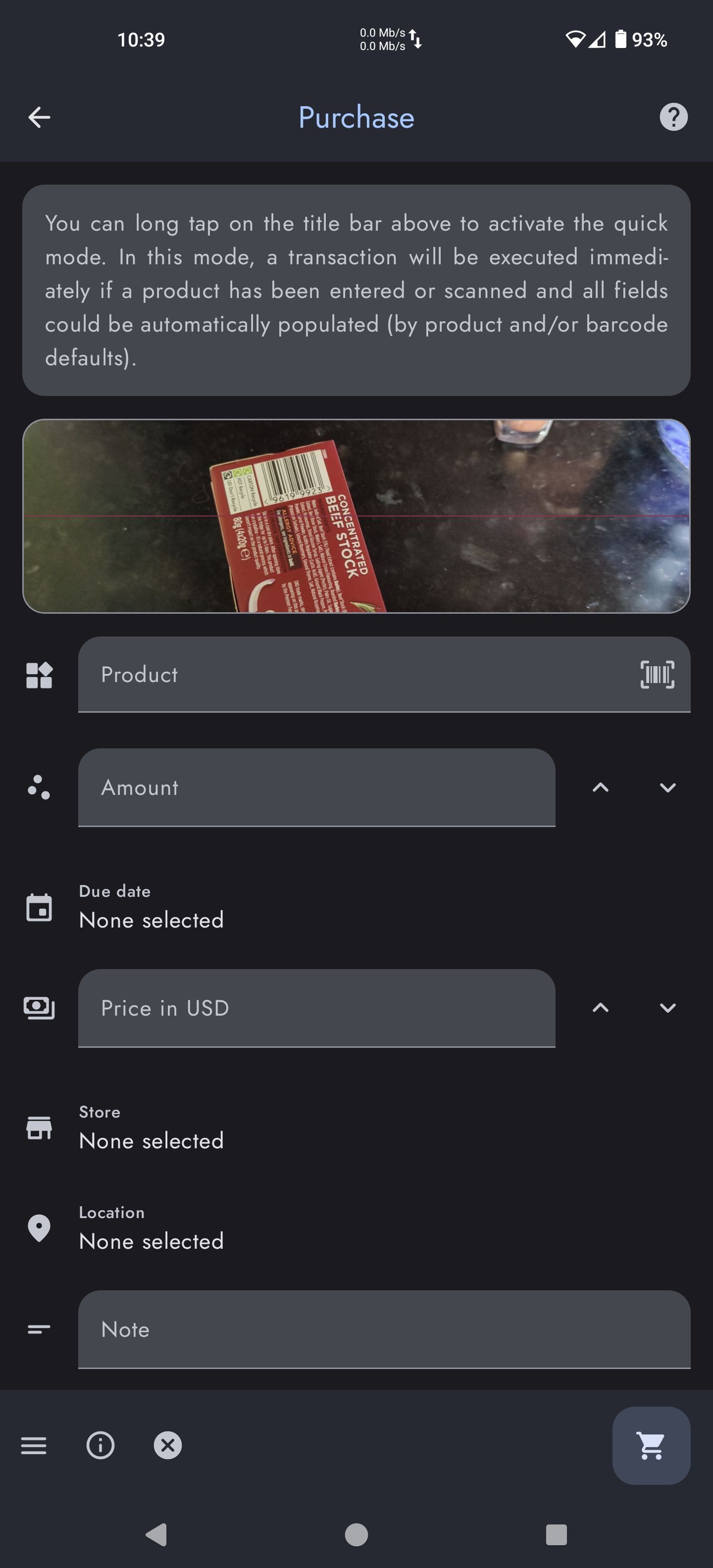Open the help question mark icon
The width and height of the screenshot is (713, 1568).
673,117
